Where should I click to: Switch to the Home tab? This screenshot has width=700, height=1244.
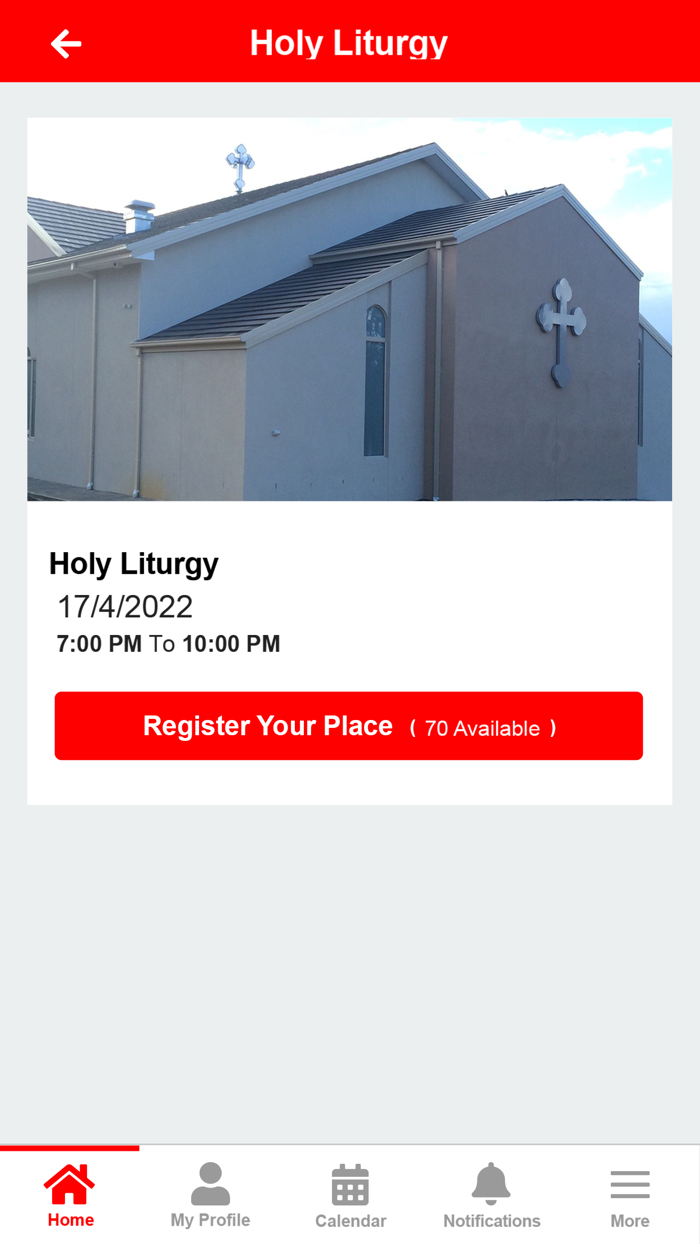click(70, 1195)
